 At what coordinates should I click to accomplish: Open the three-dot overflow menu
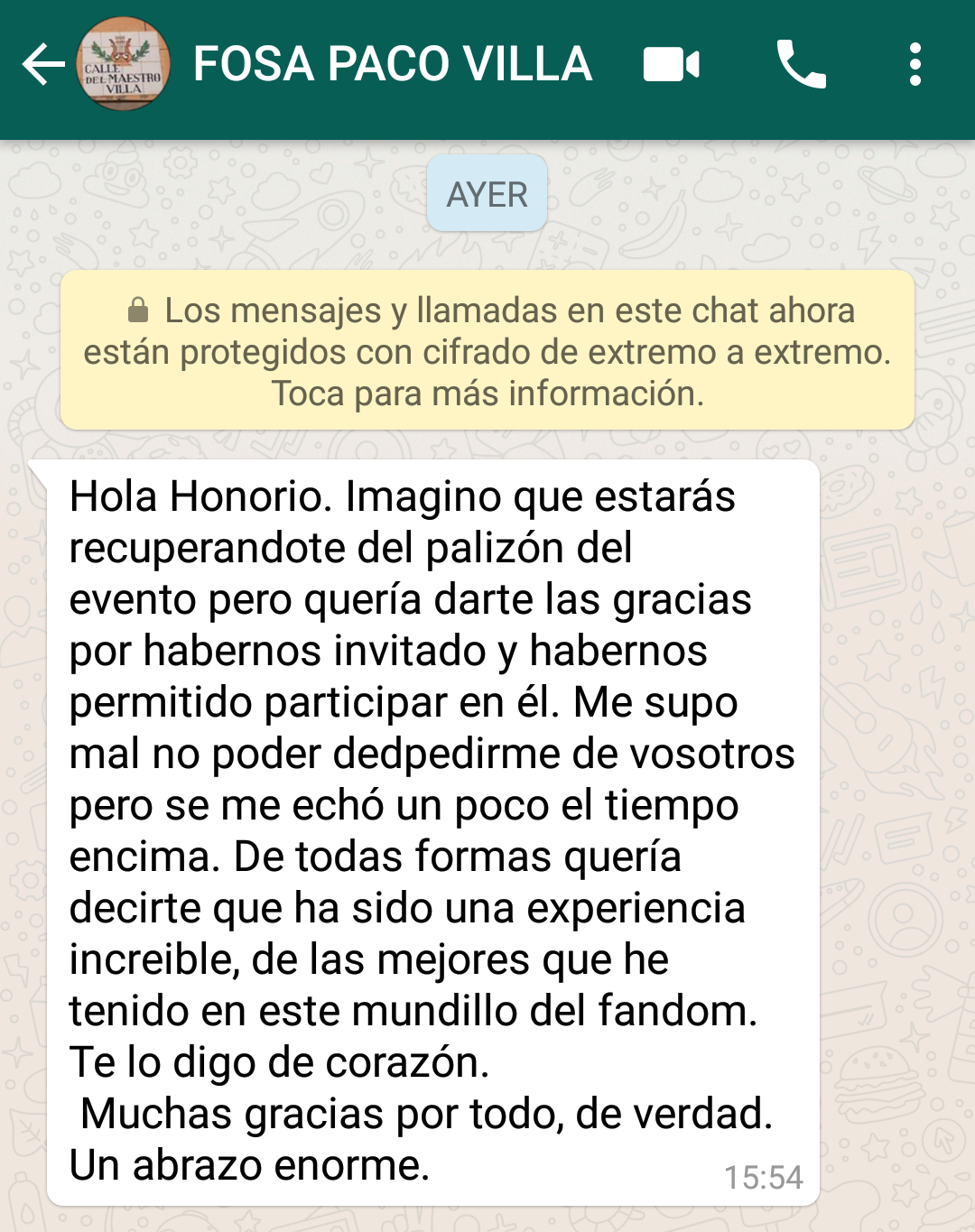(x=915, y=65)
